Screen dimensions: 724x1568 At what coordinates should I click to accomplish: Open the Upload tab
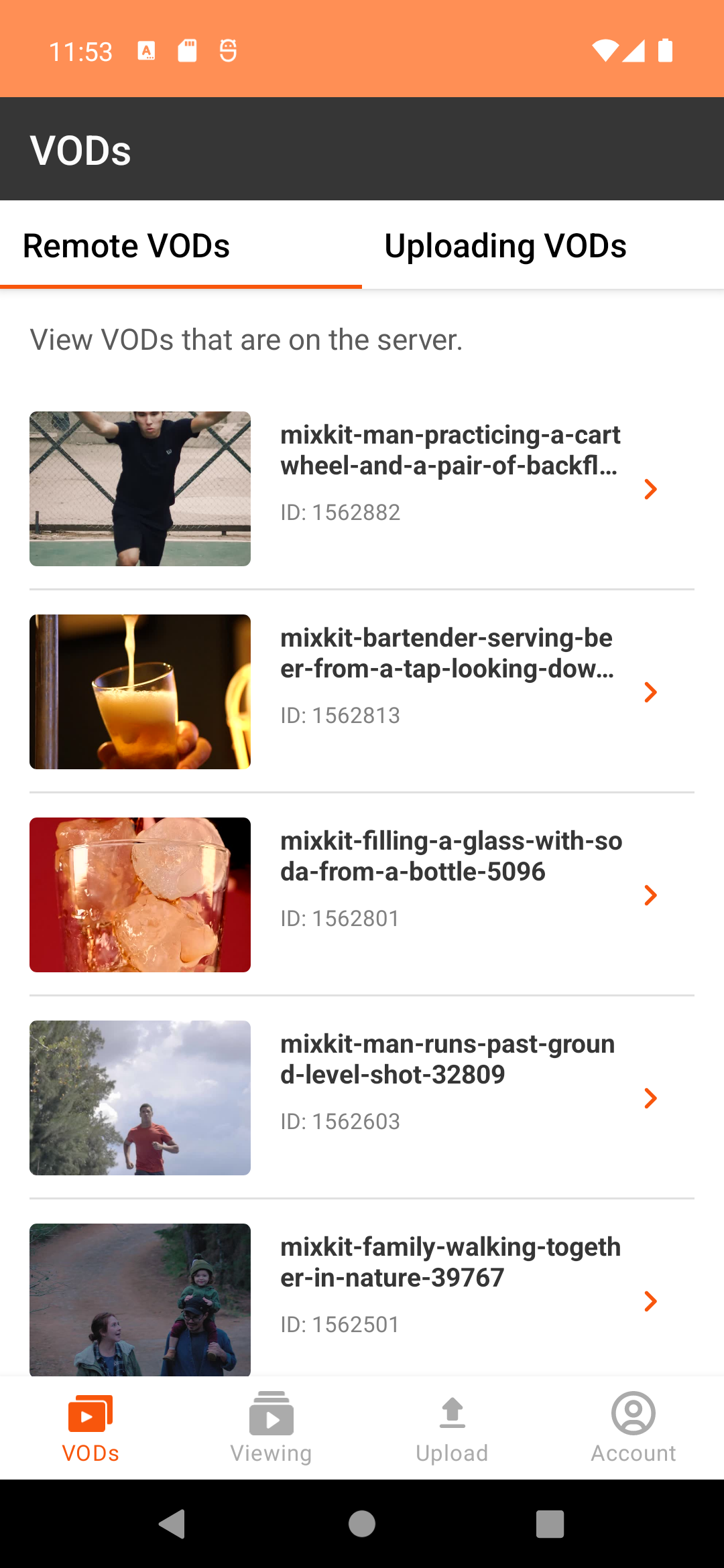(x=452, y=1427)
